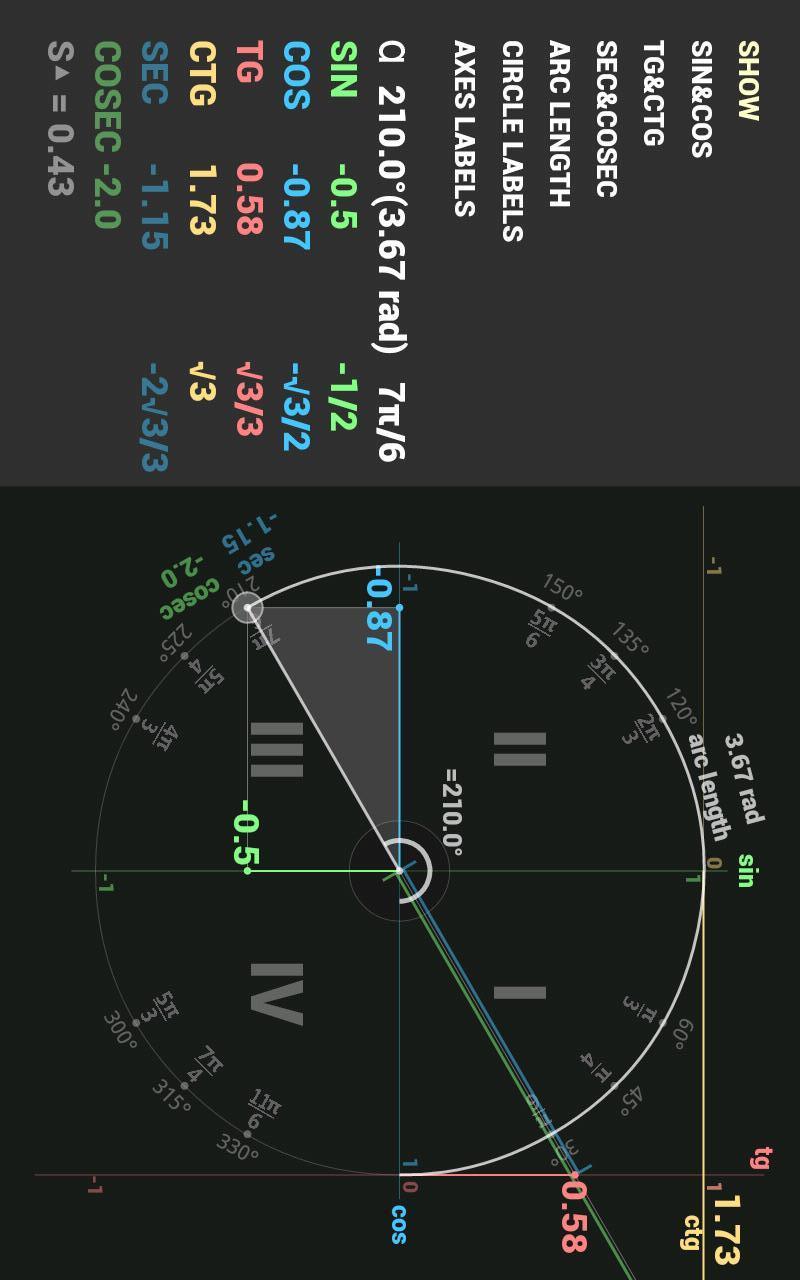The height and width of the screenshot is (1280, 800).
Task: Select the 330° point on the circle
Action: [x=247, y=1133]
